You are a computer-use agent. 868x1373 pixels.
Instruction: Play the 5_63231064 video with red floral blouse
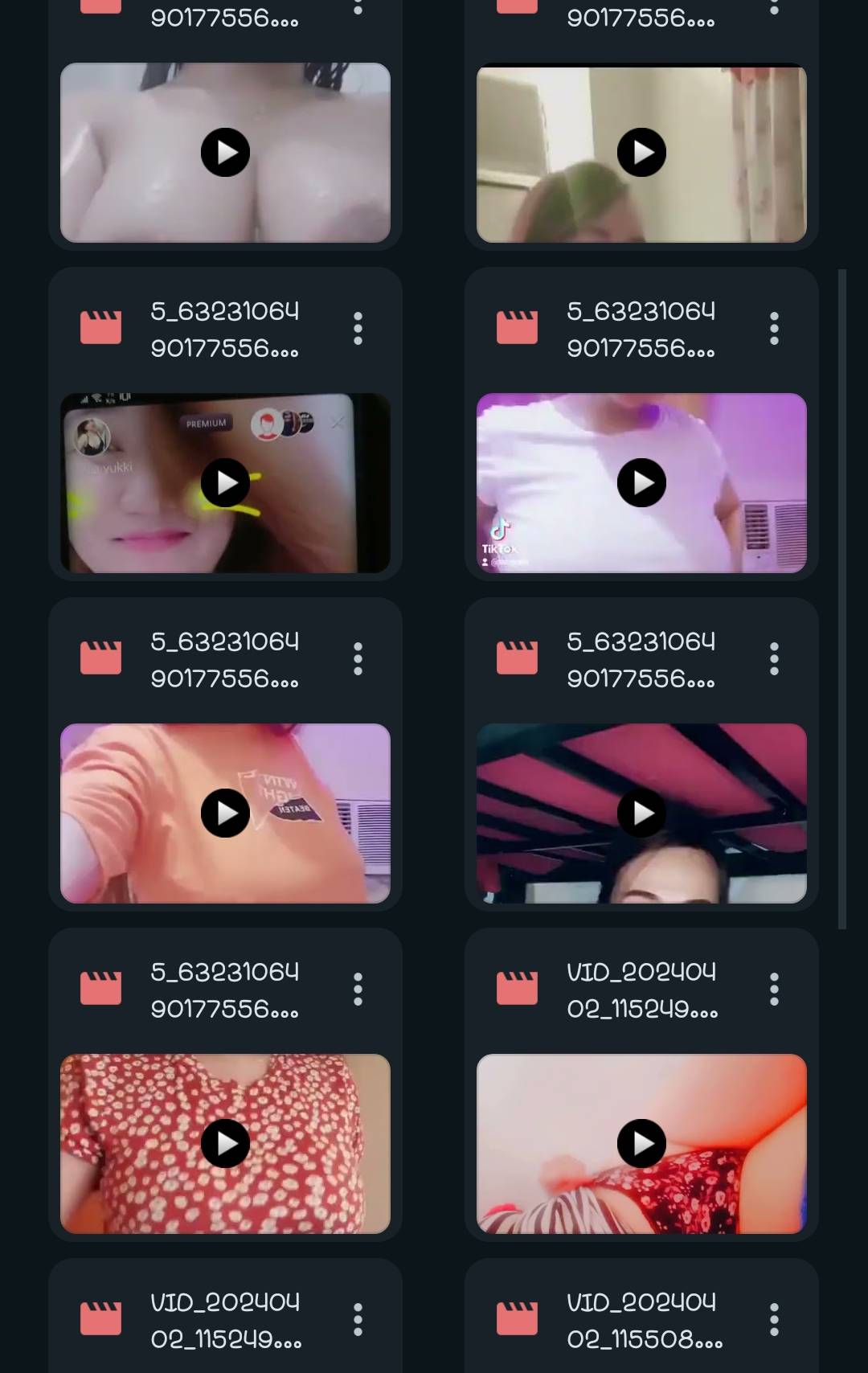(x=225, y=1144)
